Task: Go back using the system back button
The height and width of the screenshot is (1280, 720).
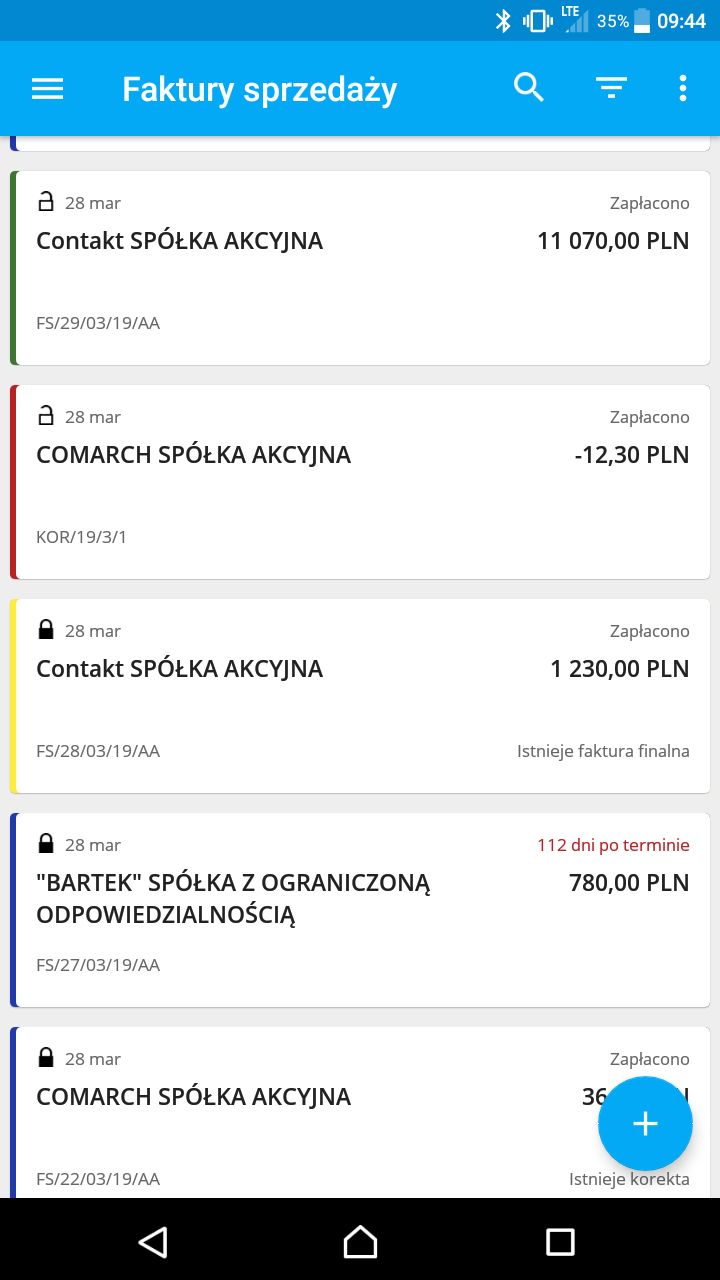Action: pos(153,1241)
